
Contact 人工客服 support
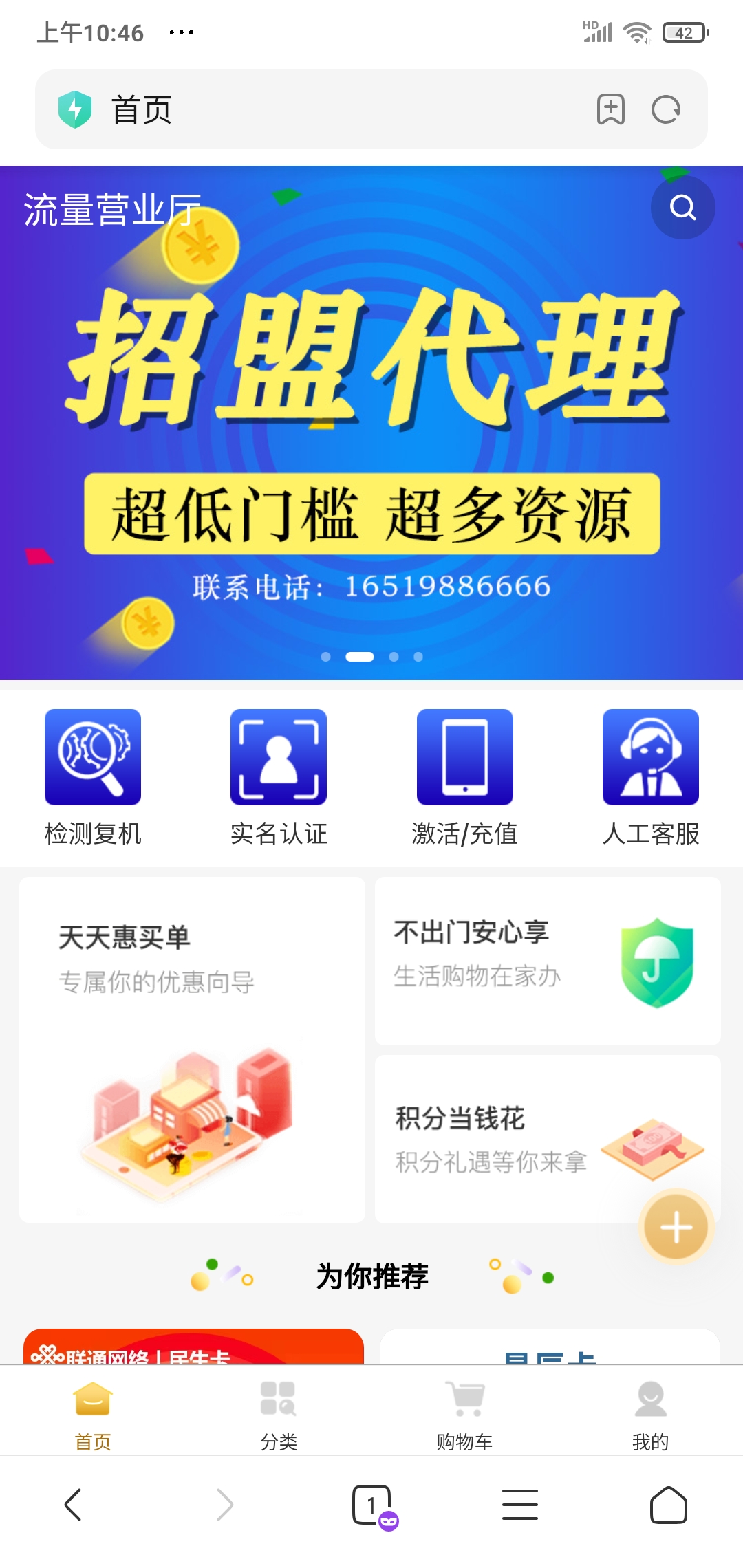(x=650, y=777)
